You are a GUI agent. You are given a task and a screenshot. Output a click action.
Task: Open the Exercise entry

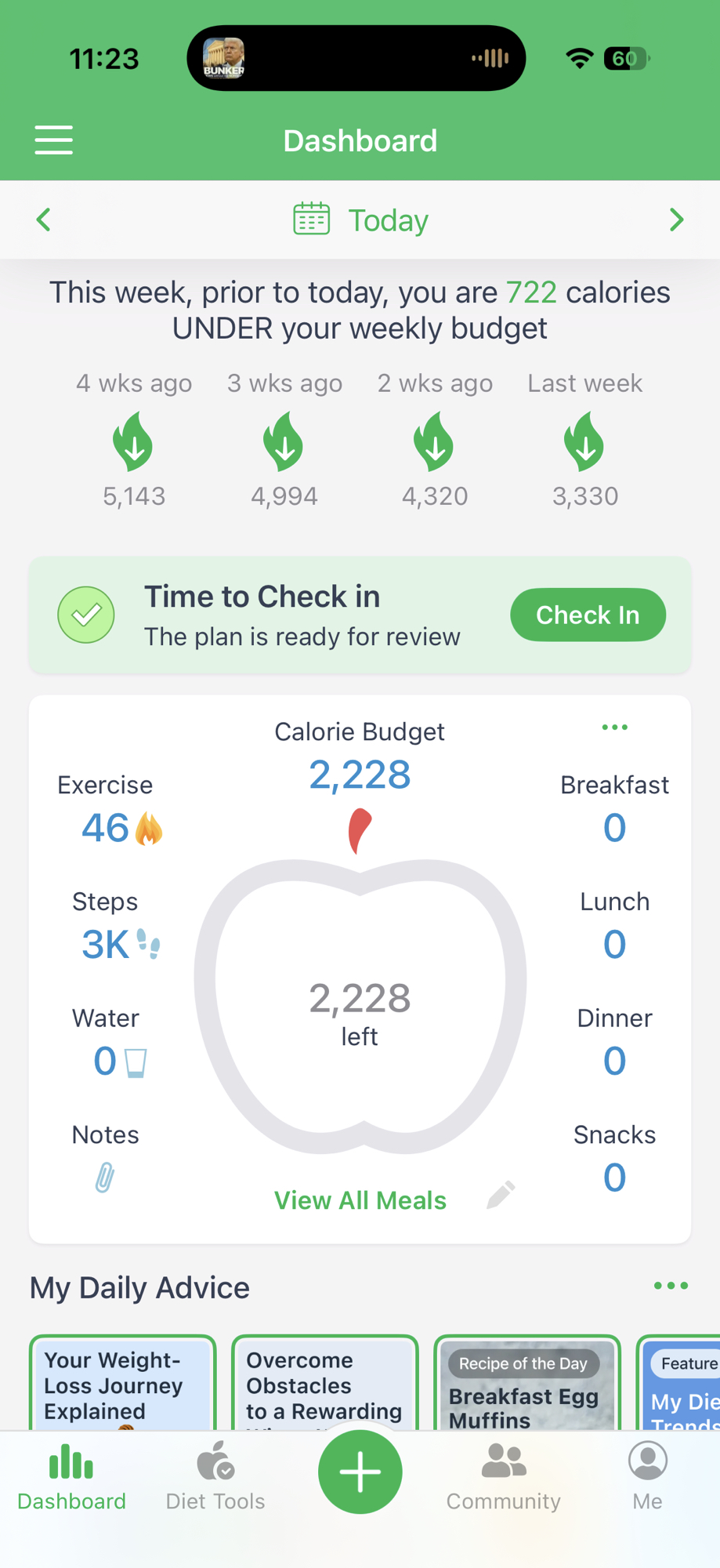(121, 828)
